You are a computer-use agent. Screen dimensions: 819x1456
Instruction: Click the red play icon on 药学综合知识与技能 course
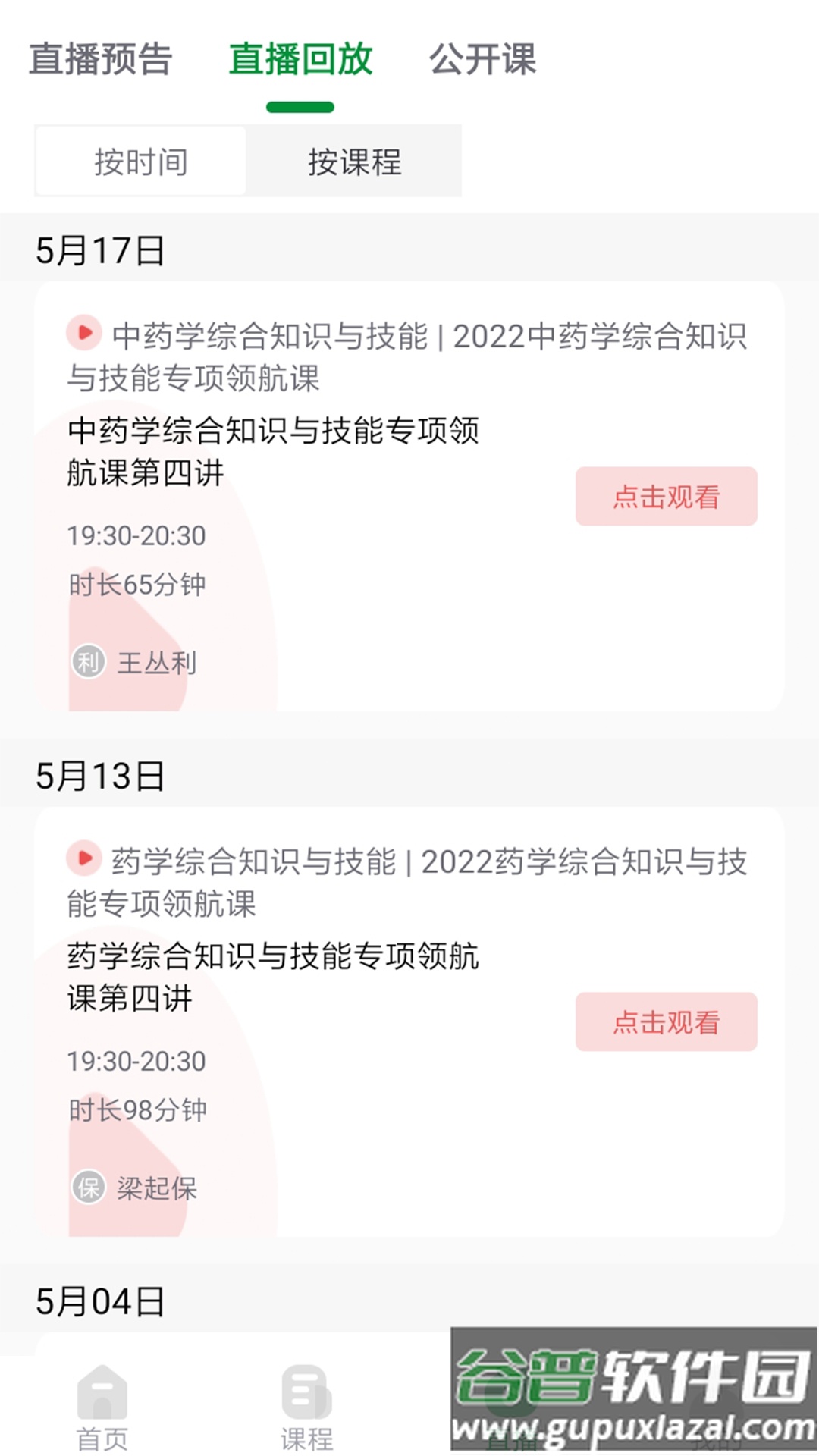click(x=85, y=859)
